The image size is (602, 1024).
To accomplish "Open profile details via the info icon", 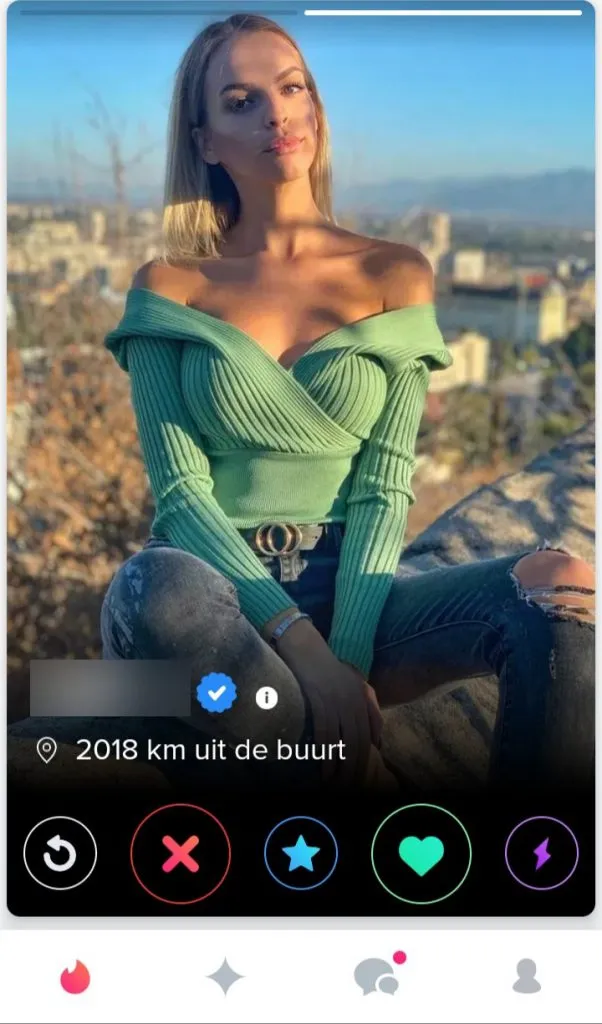I will 266,698.
